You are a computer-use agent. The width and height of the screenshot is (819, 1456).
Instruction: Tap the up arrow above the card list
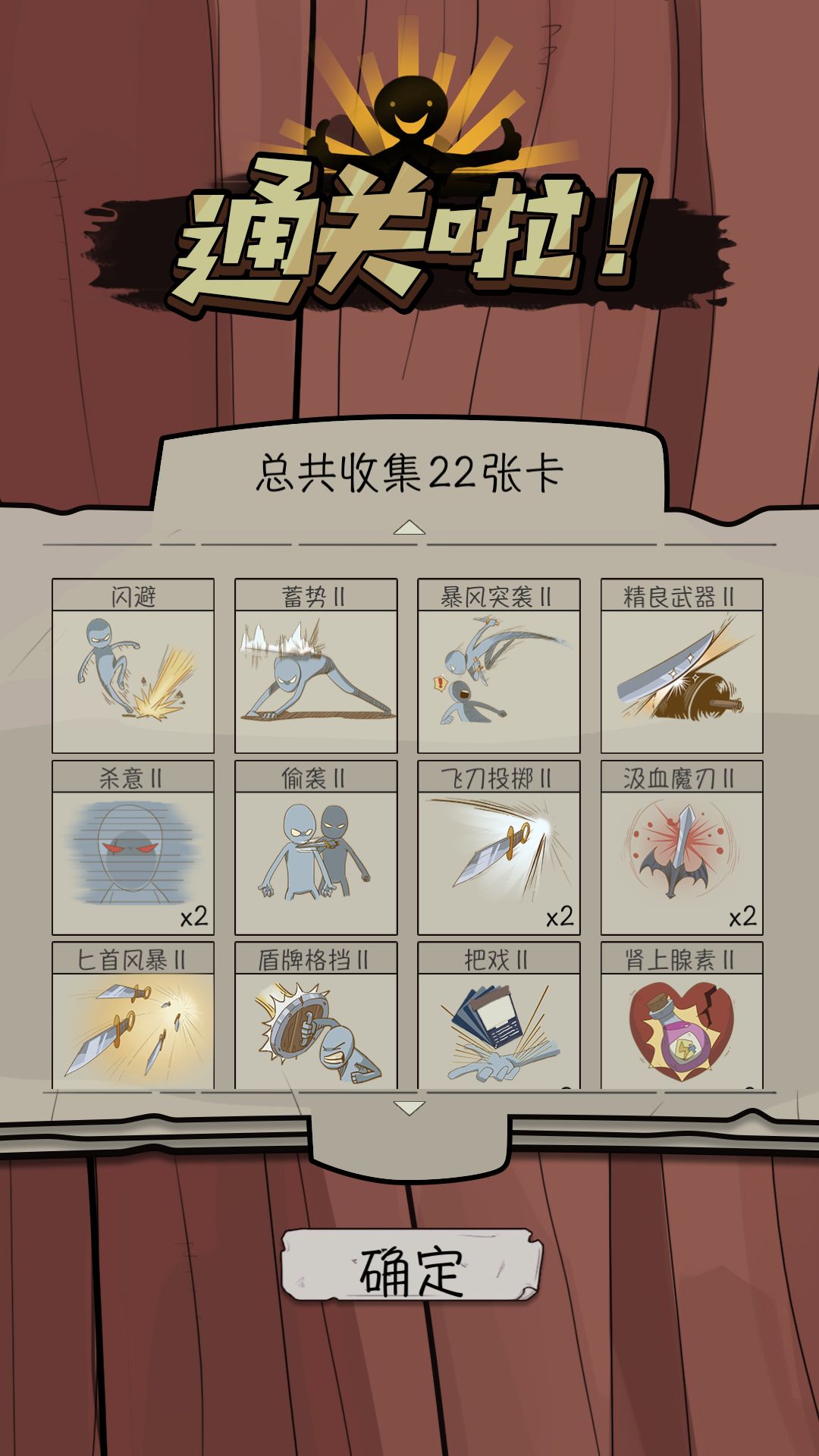pyautogui.click(x=409, y=527)
